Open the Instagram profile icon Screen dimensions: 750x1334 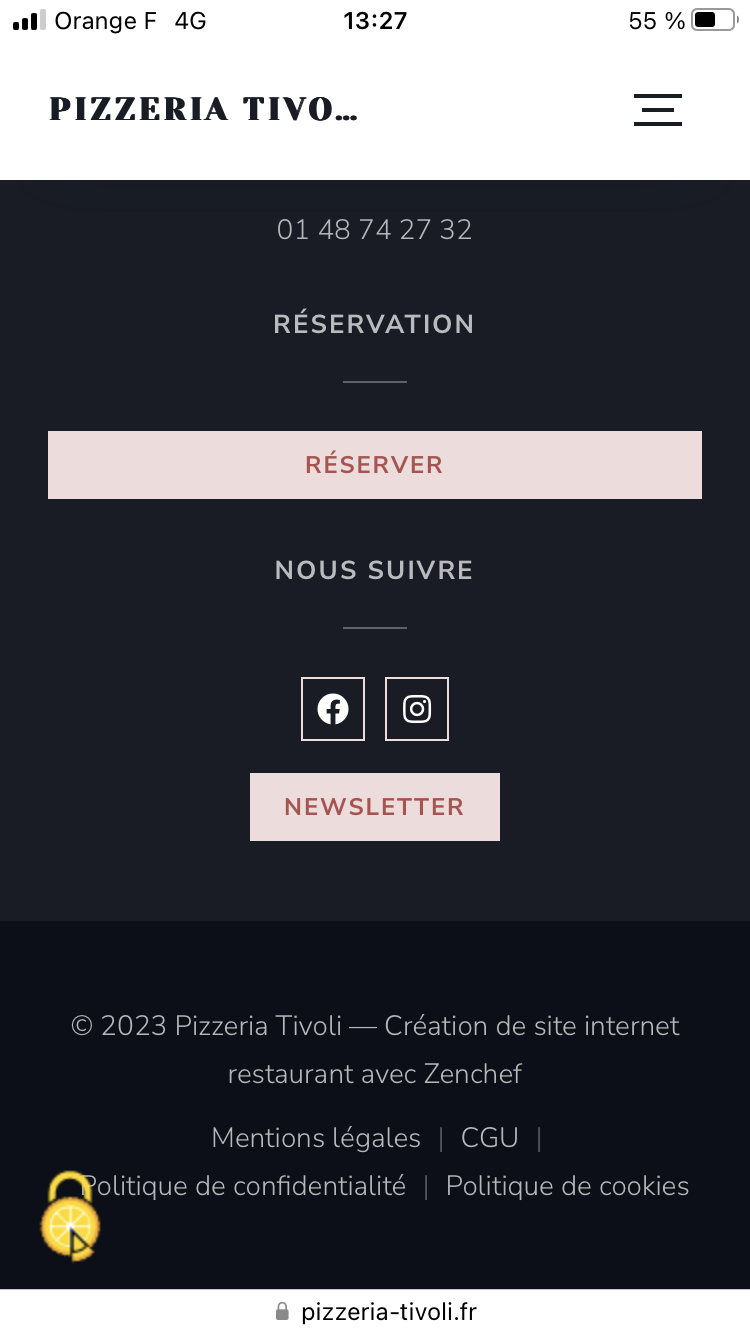coord(417,709)
